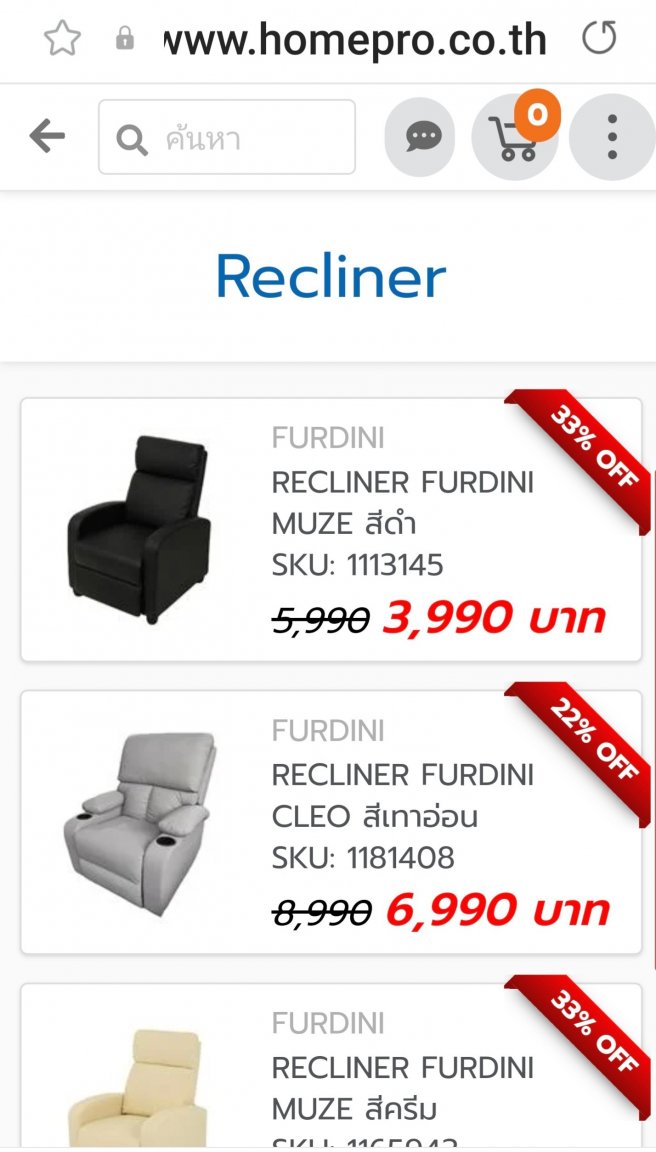Open the chat bubble icon
The image size is (656, 1152).
click(419, 137)
